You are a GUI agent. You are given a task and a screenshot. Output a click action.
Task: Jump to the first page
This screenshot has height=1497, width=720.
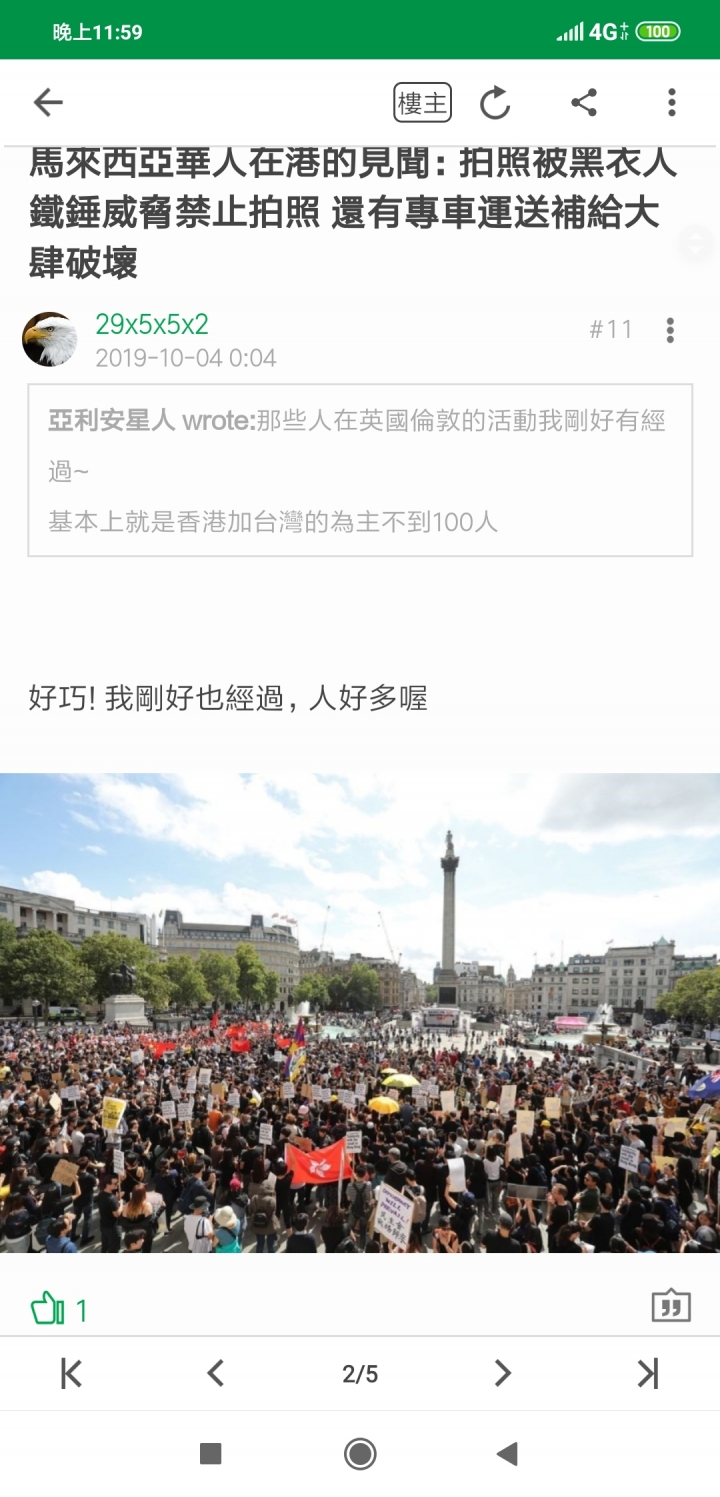pos(71,1374)
